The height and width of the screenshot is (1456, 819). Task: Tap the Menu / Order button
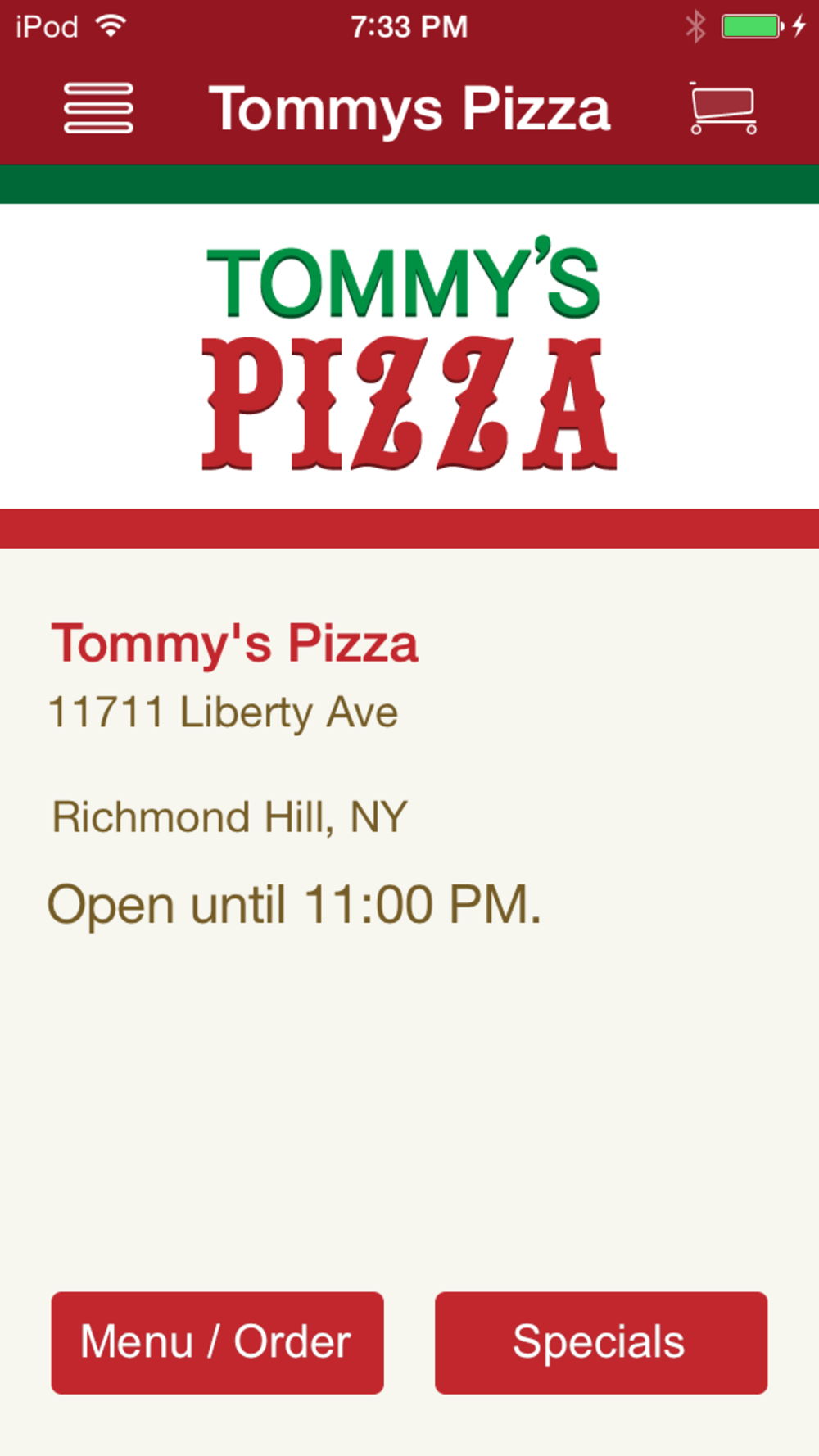click(217, 1342)
